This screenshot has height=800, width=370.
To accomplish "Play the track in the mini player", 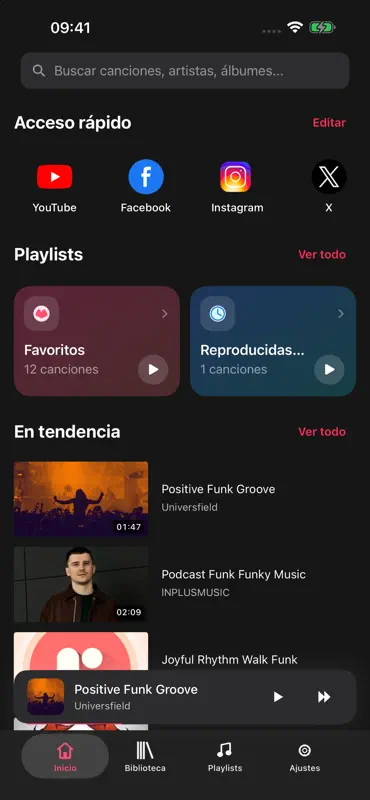I will tap(278, 697).
